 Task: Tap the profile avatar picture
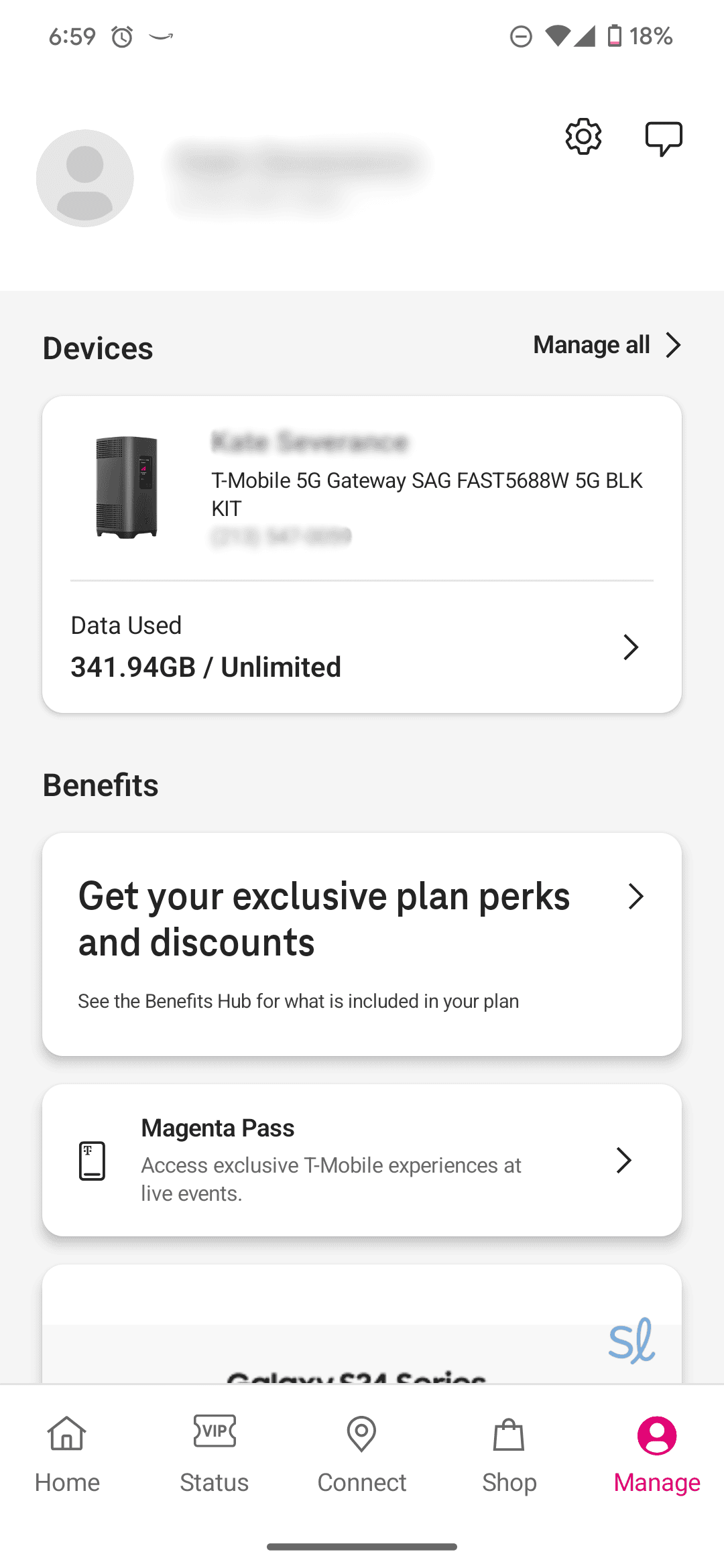(x=85, y=178)
